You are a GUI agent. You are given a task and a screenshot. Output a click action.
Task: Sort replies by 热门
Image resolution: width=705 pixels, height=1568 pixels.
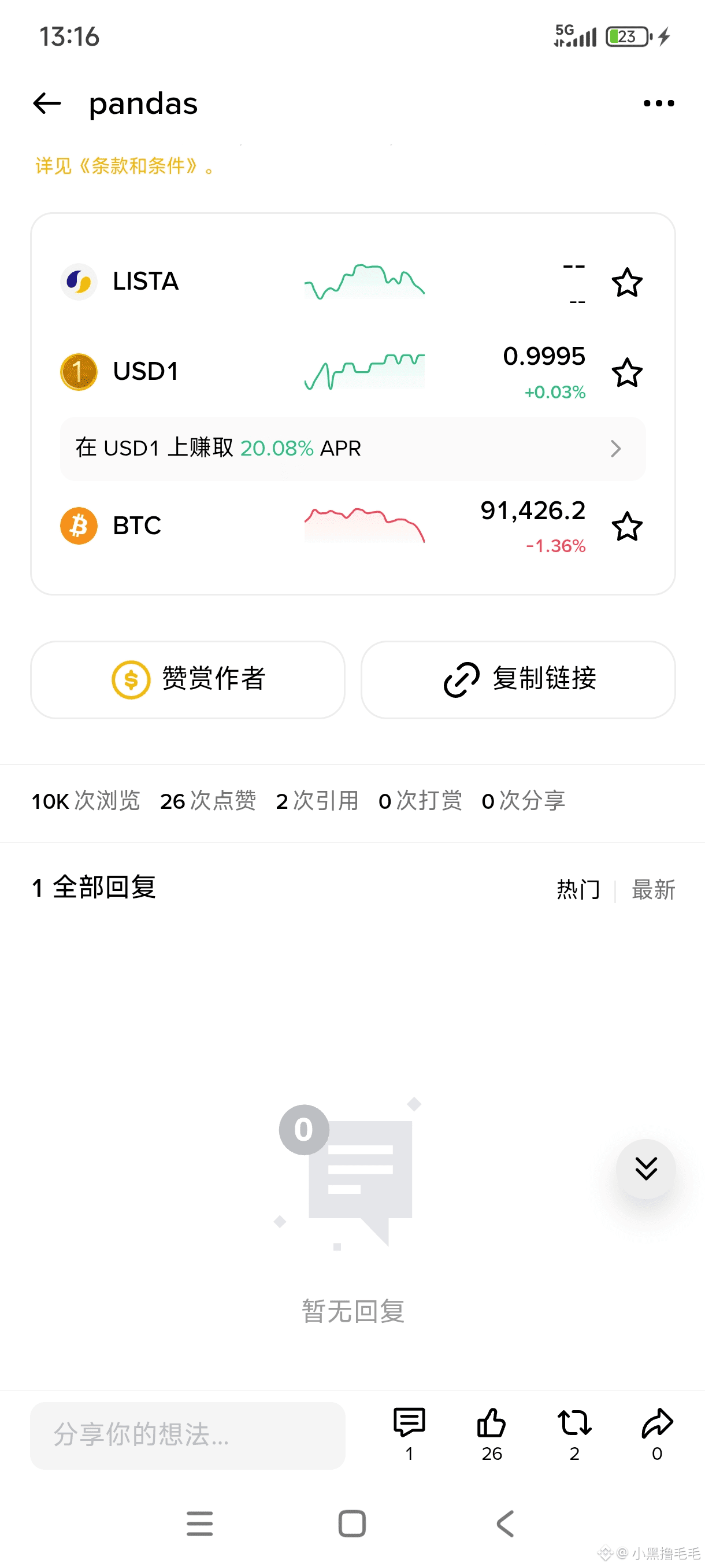[x=578, y=890]
